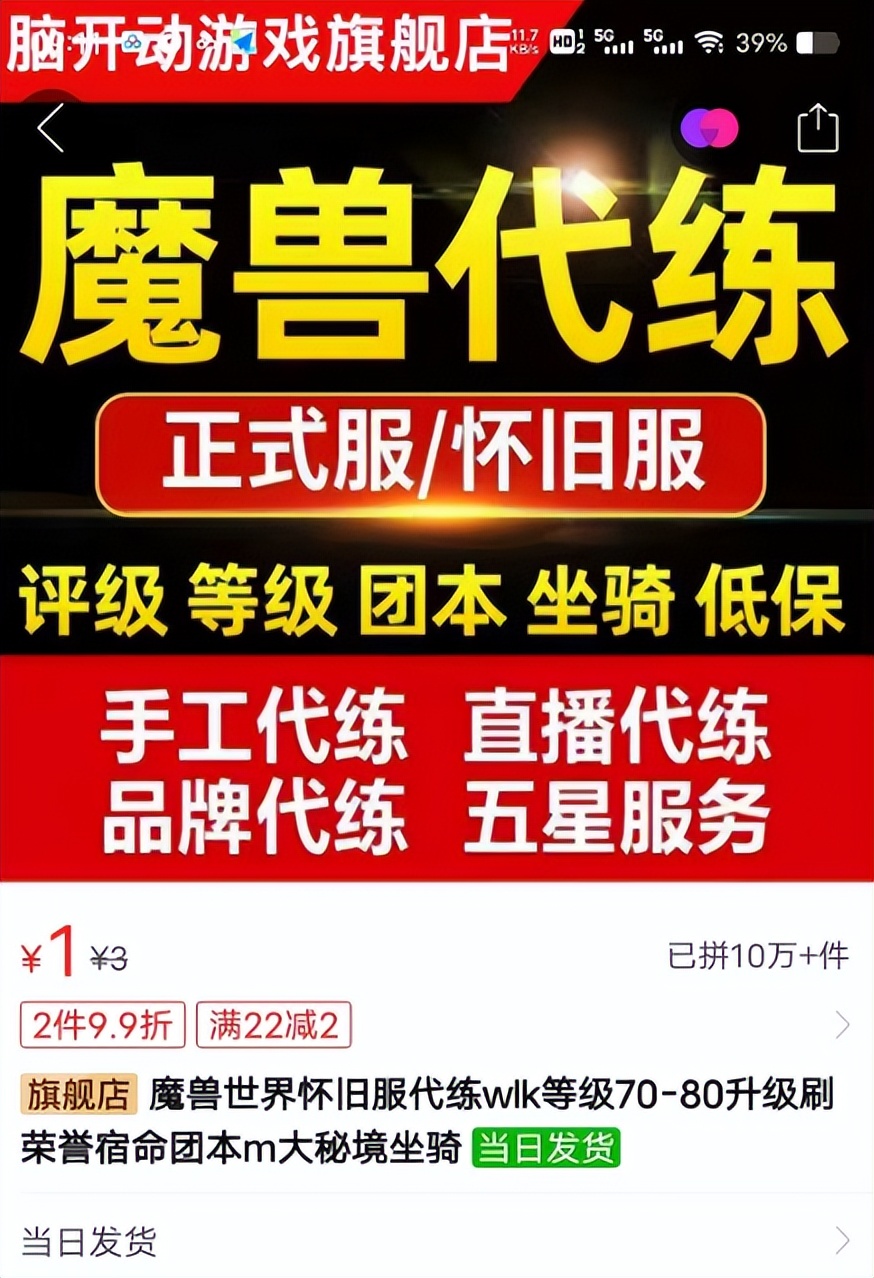This screenshot has height=1278, width=874.
Task: Tap the game controller notification icon
Action: (131, 42)
